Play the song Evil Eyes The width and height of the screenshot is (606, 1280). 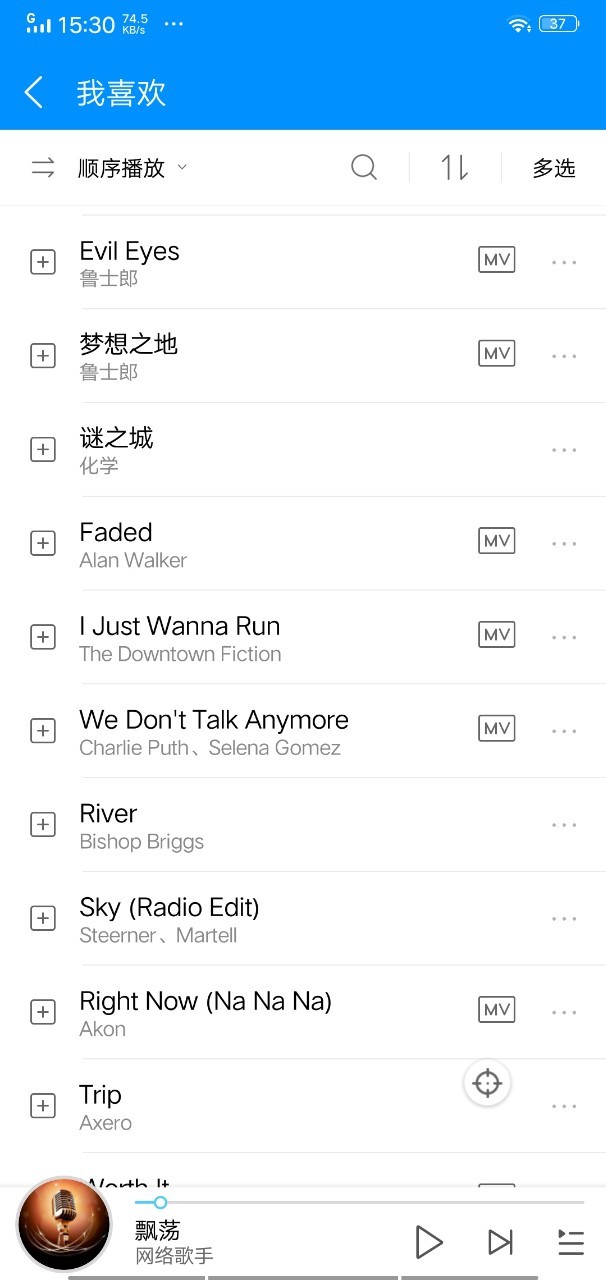point(250,262)
